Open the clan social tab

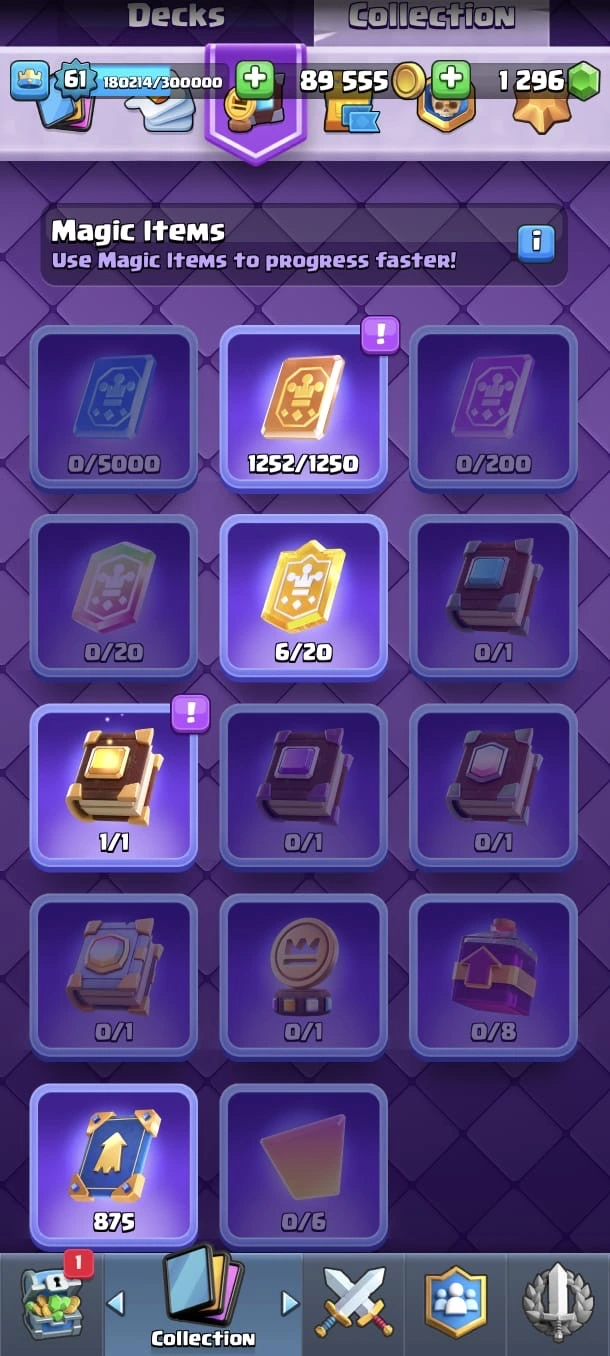pyautogui.click(x=456, y=1303)
